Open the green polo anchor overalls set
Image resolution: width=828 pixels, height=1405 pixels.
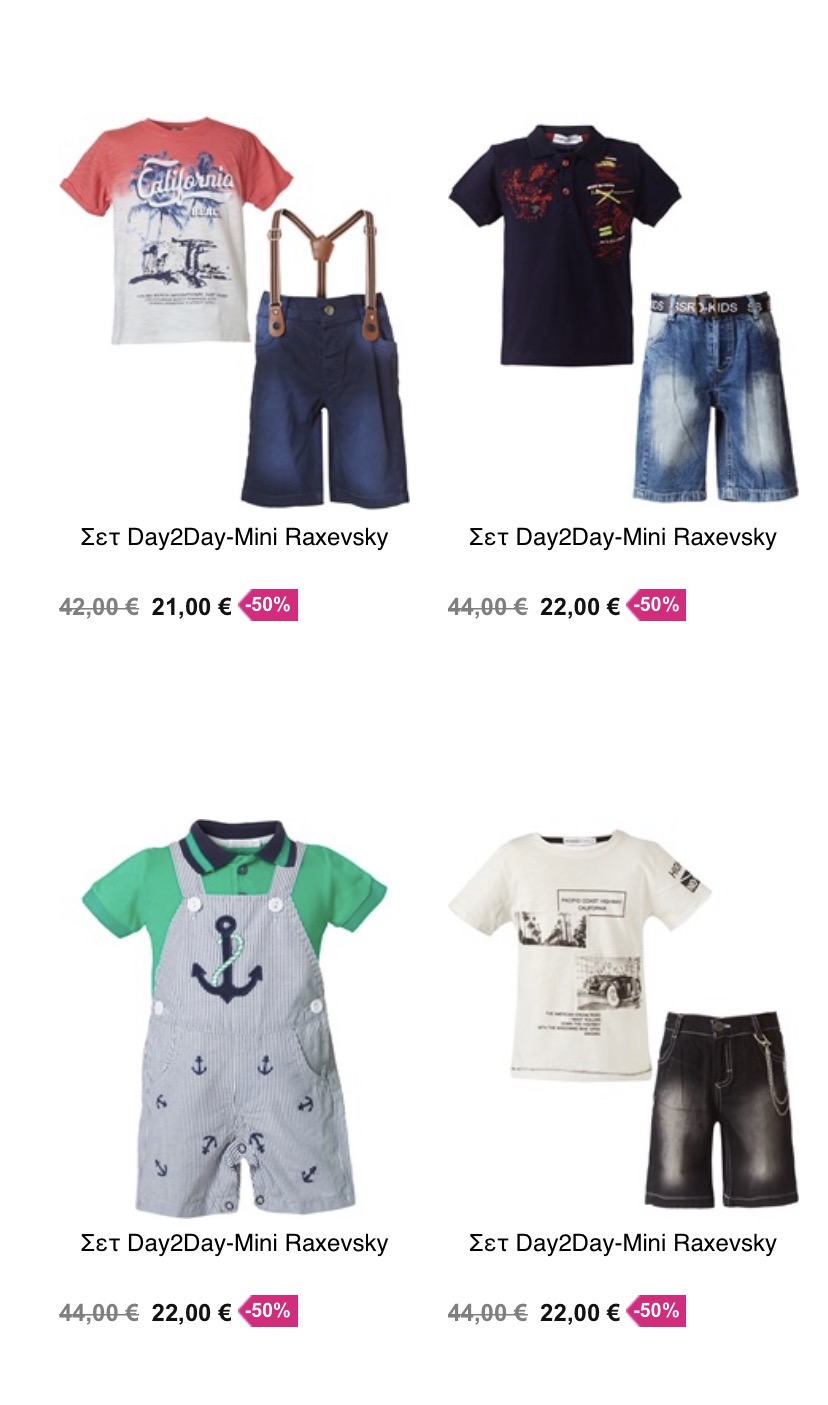(234, 1015)
